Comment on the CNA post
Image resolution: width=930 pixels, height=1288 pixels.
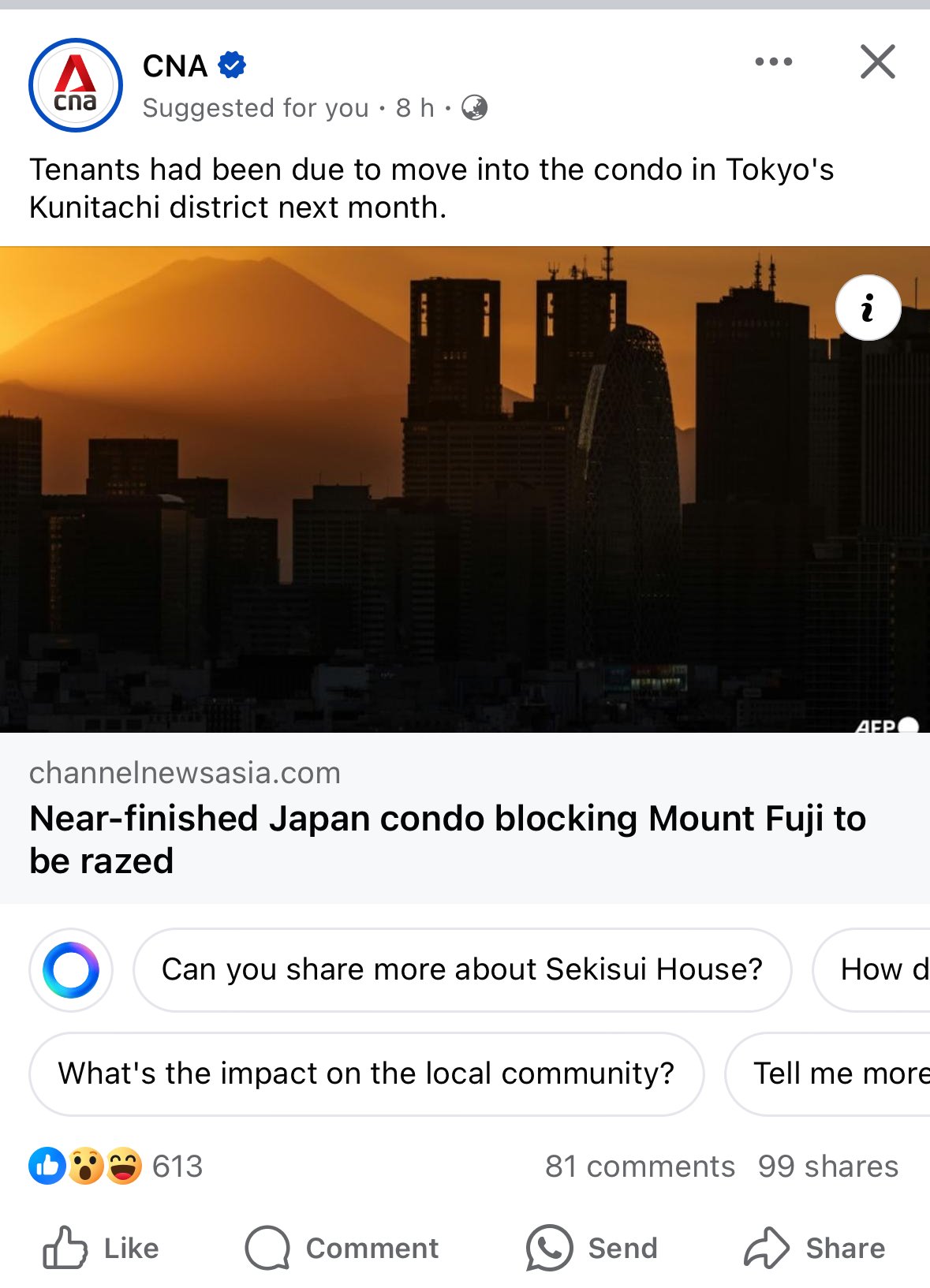click(342, 1248)
